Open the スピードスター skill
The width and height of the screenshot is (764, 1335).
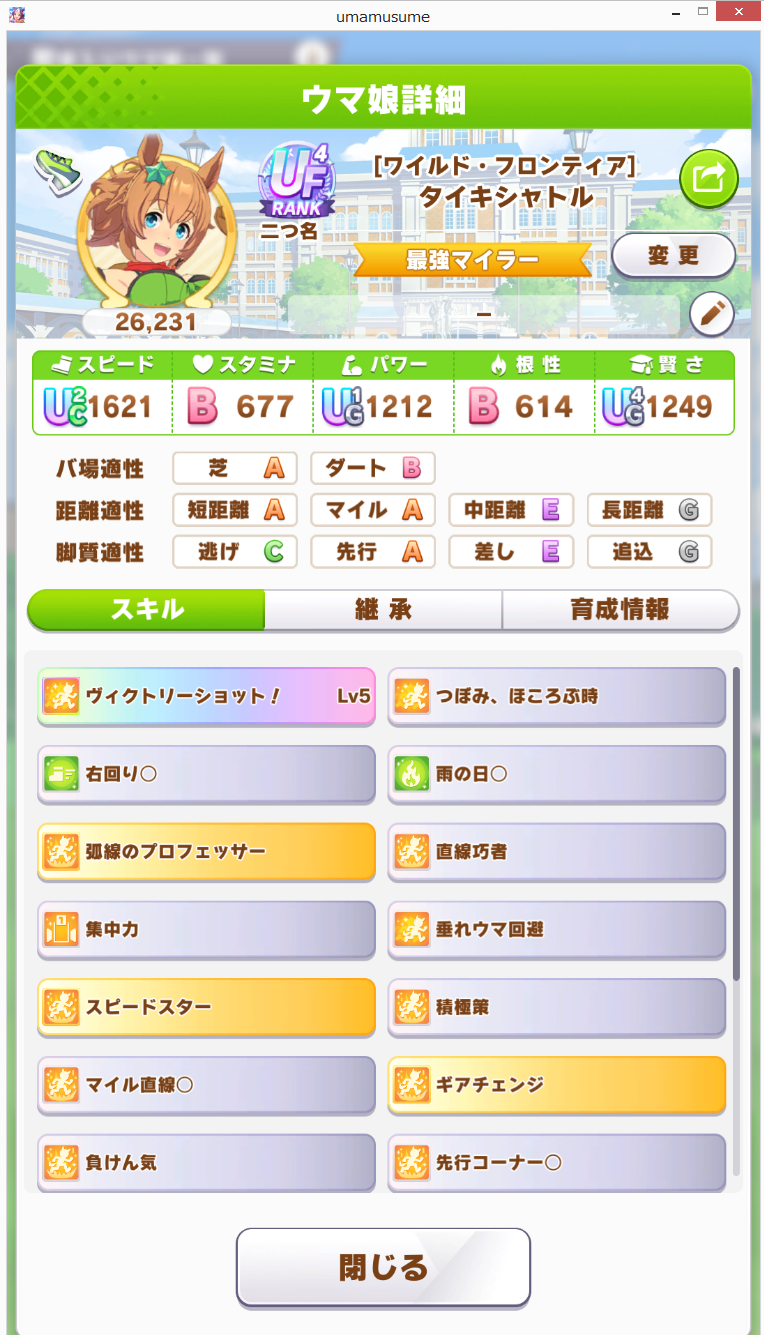tap(206, 1007)
